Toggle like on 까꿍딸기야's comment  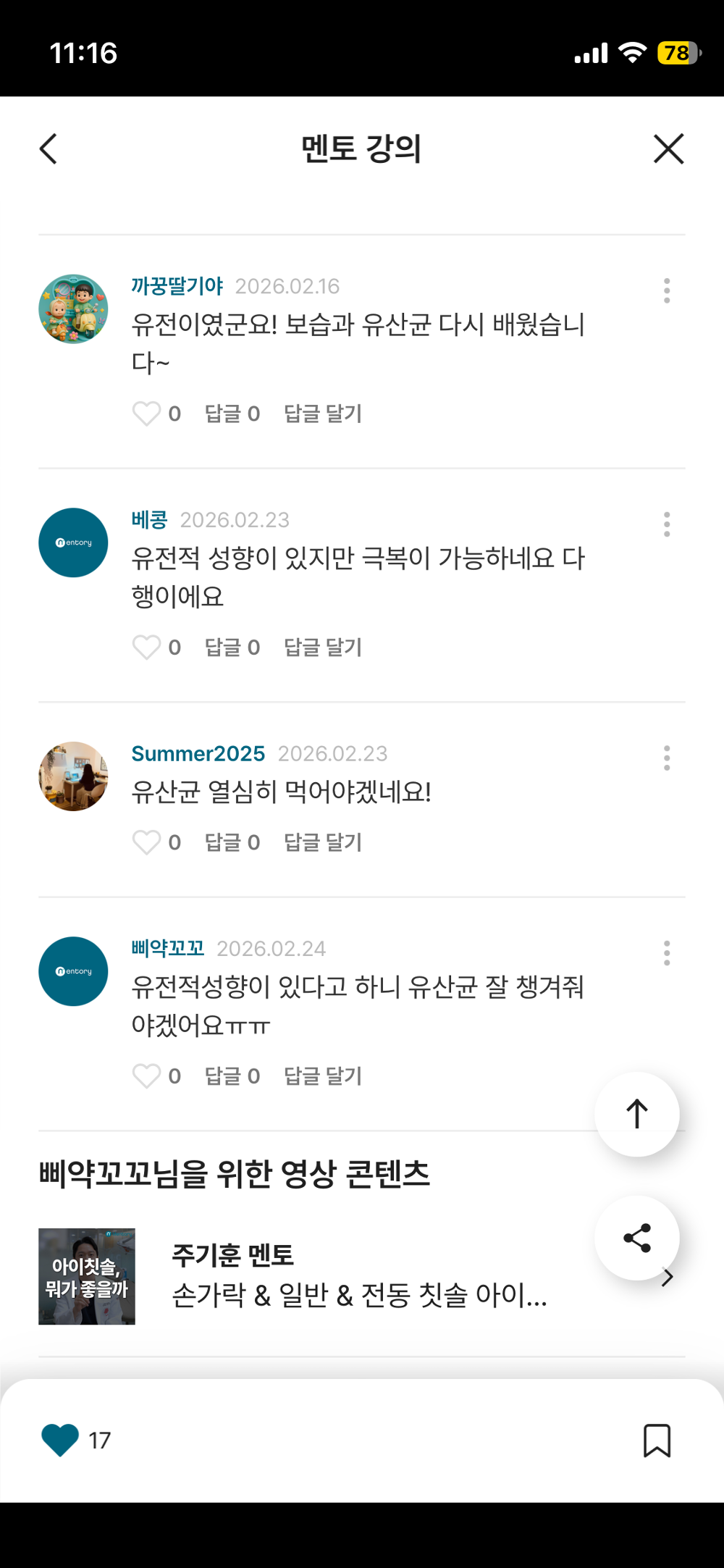click(147, 414)
